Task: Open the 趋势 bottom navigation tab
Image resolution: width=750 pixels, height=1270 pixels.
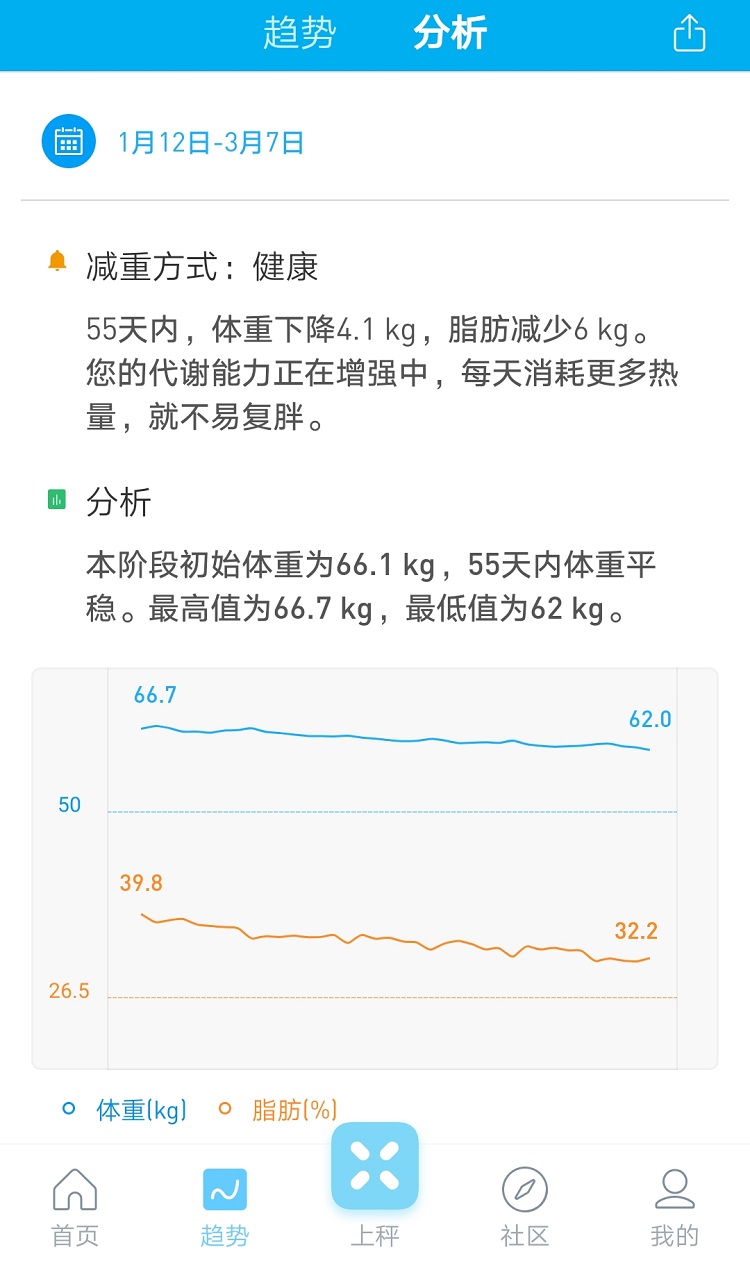Action: [x=225, y=1207]
